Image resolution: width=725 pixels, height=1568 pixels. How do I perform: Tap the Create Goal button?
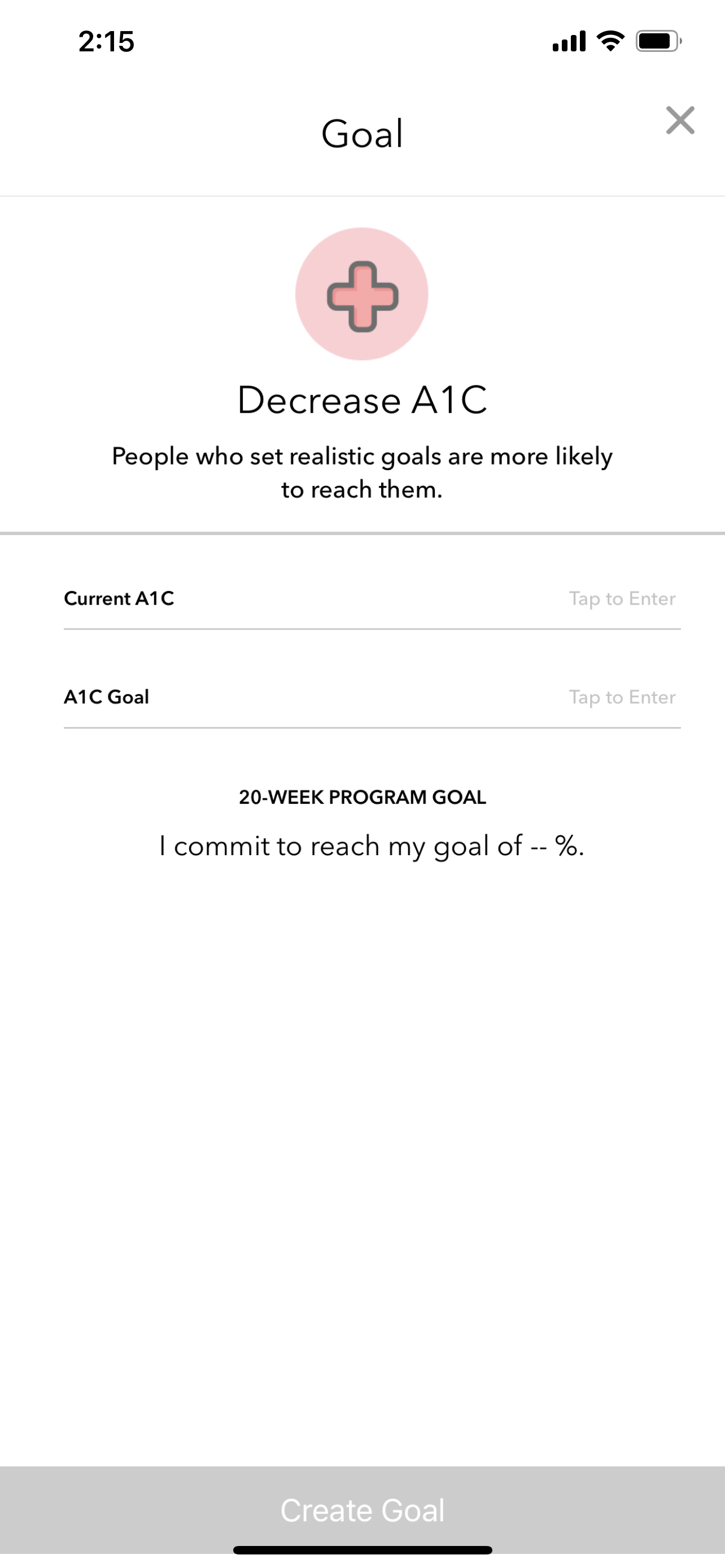pyautogui.click(x=362, y=1510)
